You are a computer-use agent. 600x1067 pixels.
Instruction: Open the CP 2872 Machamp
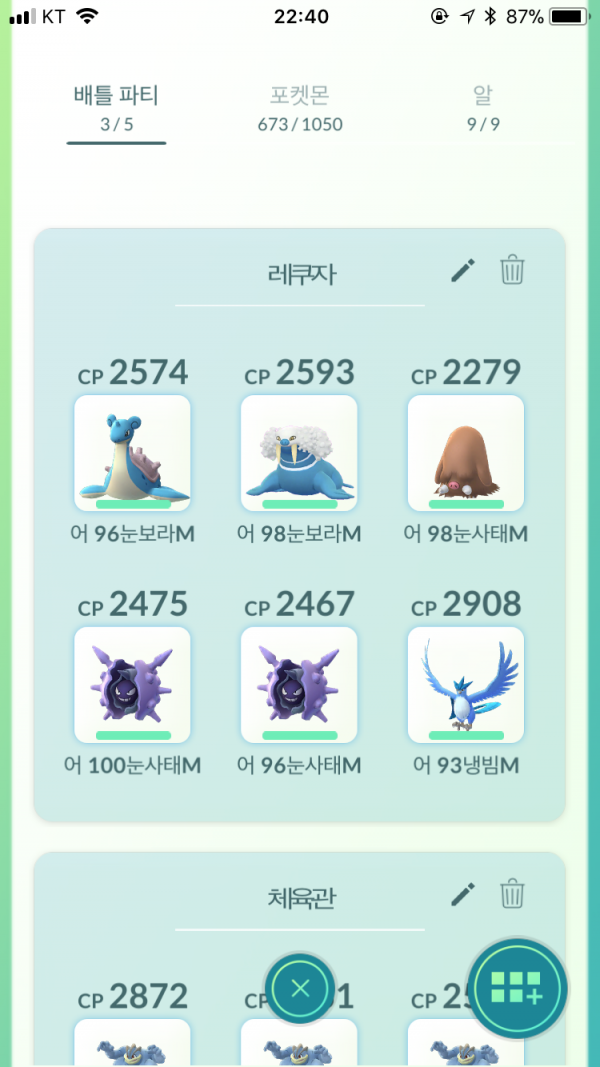132,1040
